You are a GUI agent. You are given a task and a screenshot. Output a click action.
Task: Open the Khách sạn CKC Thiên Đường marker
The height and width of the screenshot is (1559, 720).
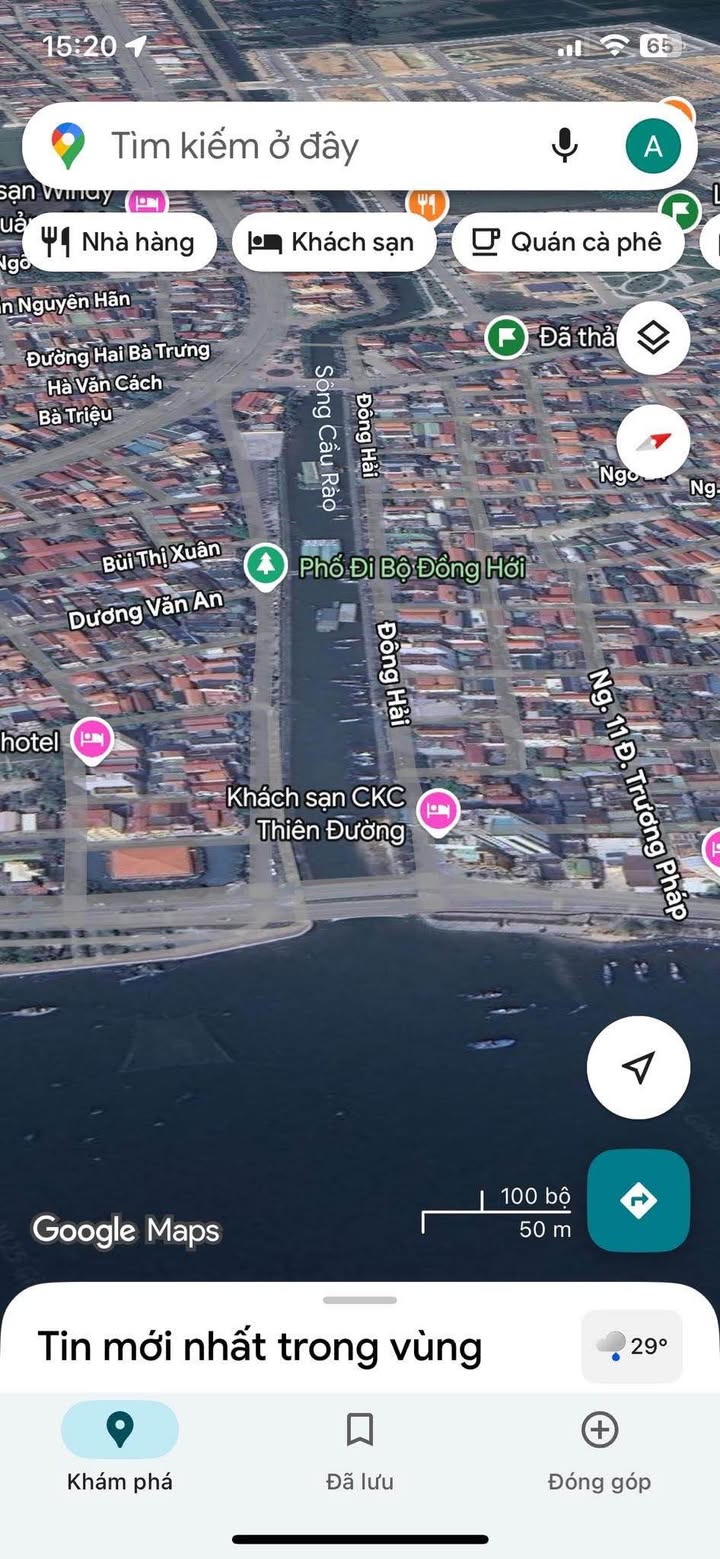[x=437, y=808]
